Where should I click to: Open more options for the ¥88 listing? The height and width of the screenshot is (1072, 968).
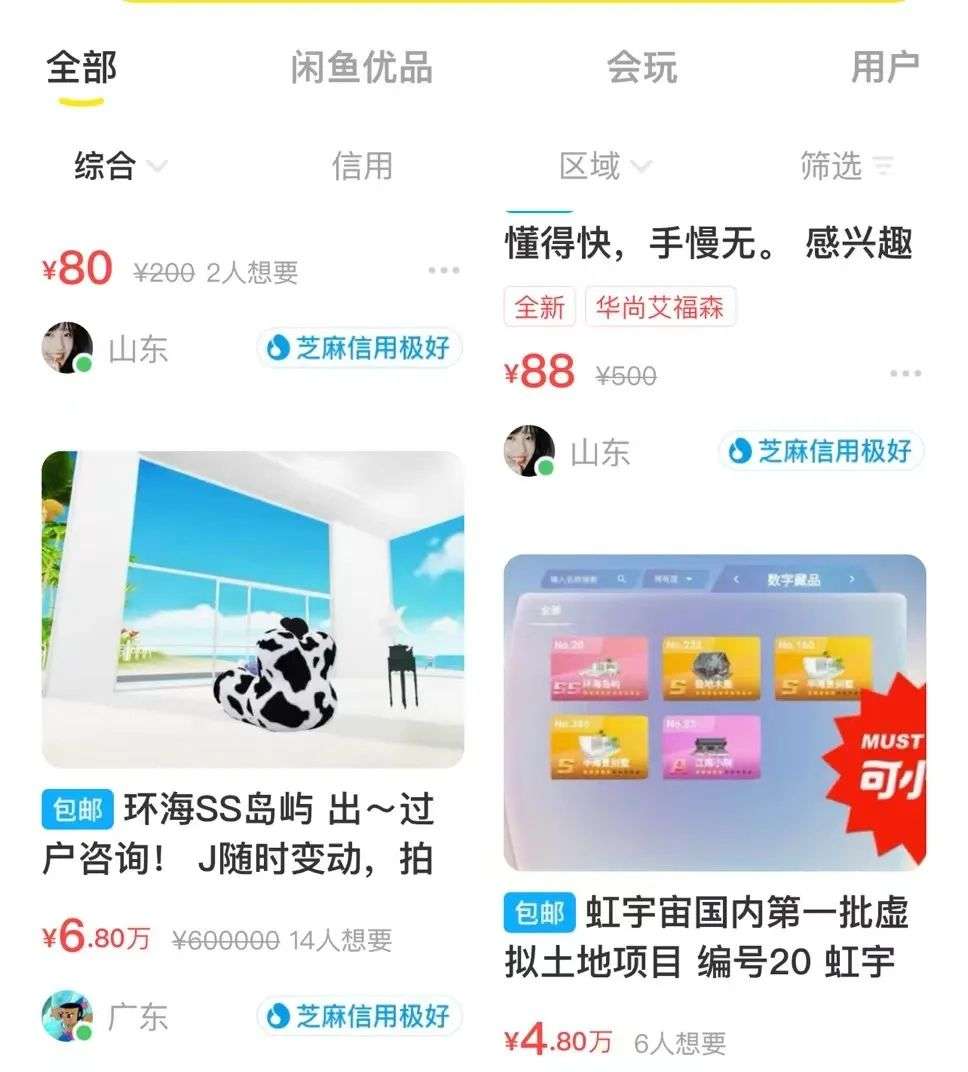[905, 374]
